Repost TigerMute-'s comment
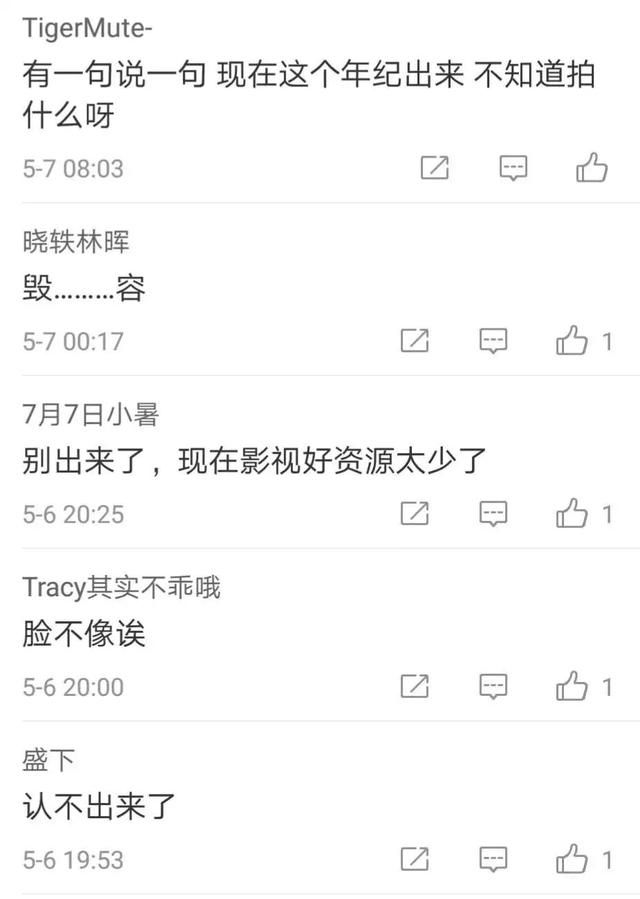The height and width of the screenshot is (899, 640). 434,168
